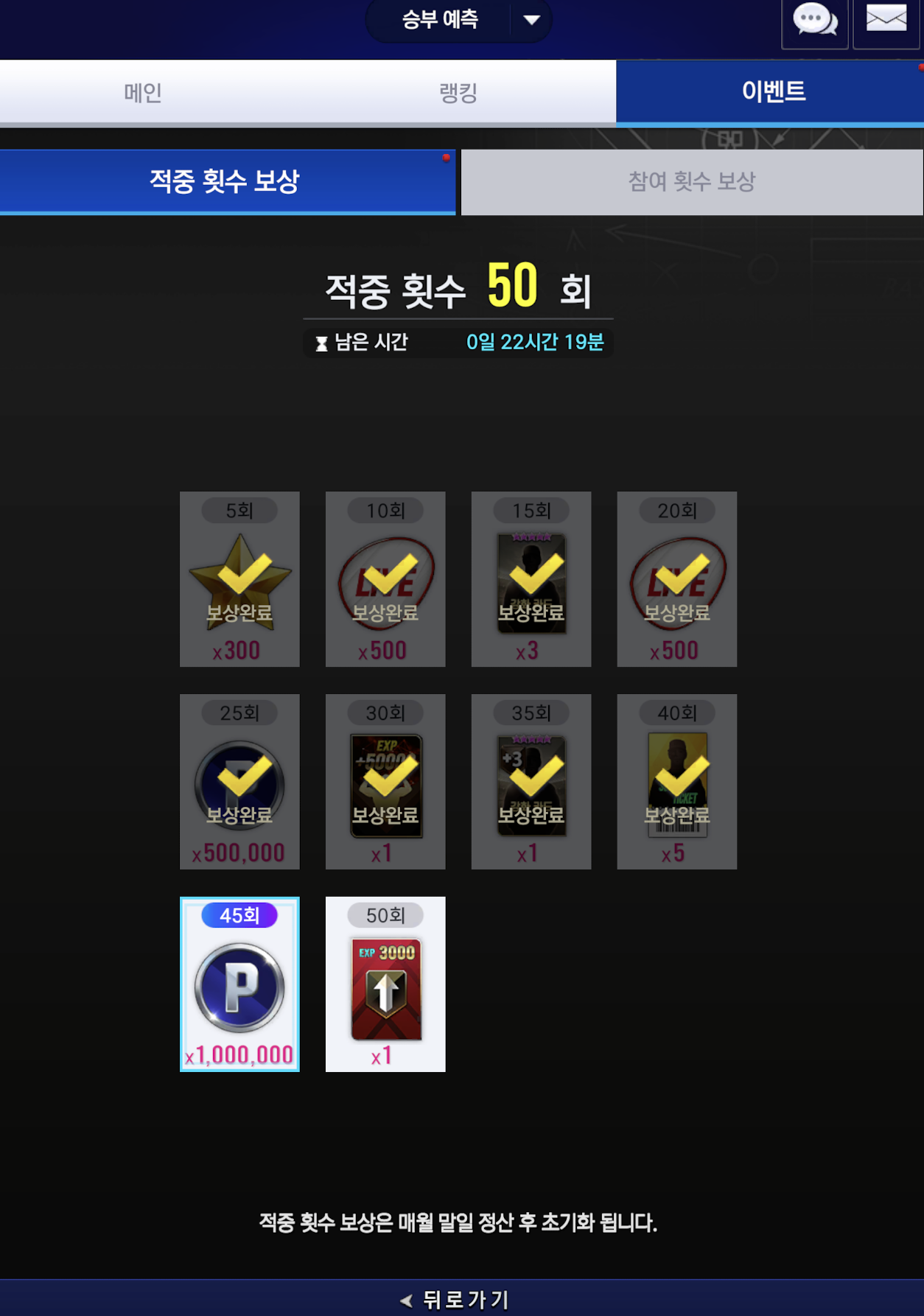Viewport: 924px width, 1316px height.
Task: Open the chat bubble icon
Action: click(x=814, y=21)
